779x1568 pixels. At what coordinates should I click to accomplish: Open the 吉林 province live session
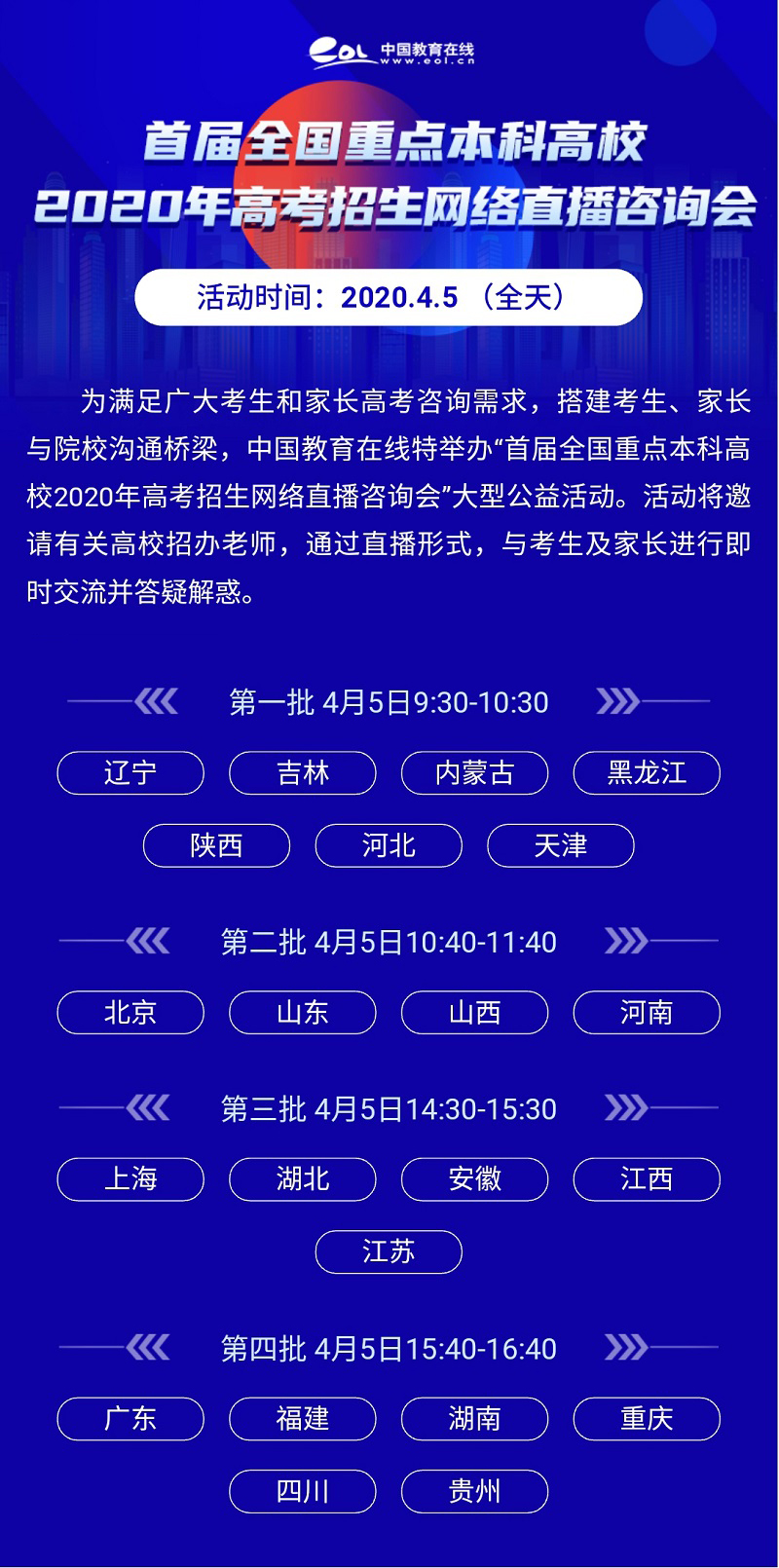[303, 773]
